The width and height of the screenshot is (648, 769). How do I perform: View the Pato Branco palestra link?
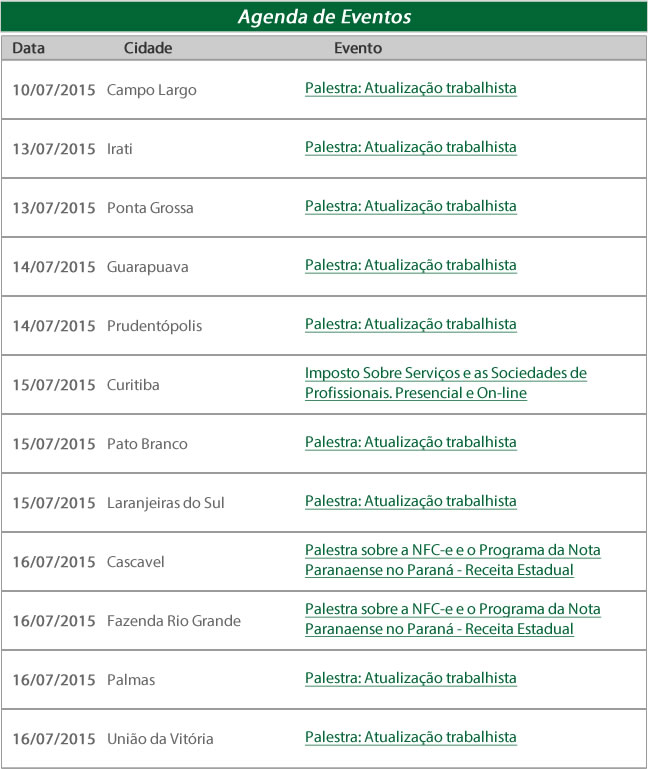pos(410,442)
